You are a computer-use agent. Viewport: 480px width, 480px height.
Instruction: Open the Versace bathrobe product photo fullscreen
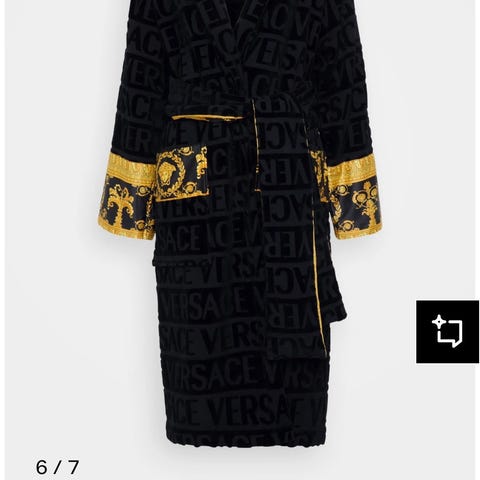point(240,227)
